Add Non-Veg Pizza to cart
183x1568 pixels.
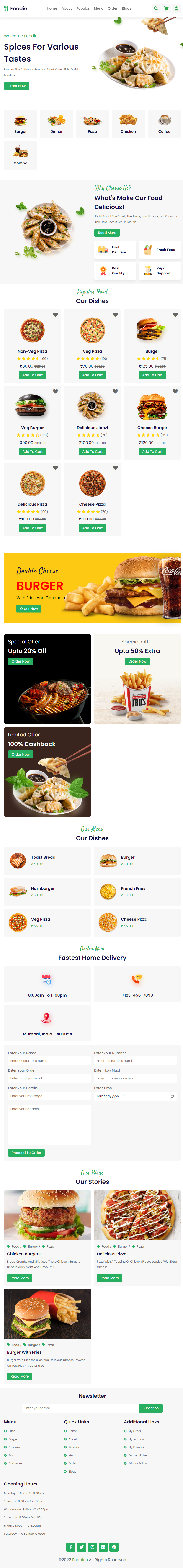pyautogui.click(x=32, y=375)
